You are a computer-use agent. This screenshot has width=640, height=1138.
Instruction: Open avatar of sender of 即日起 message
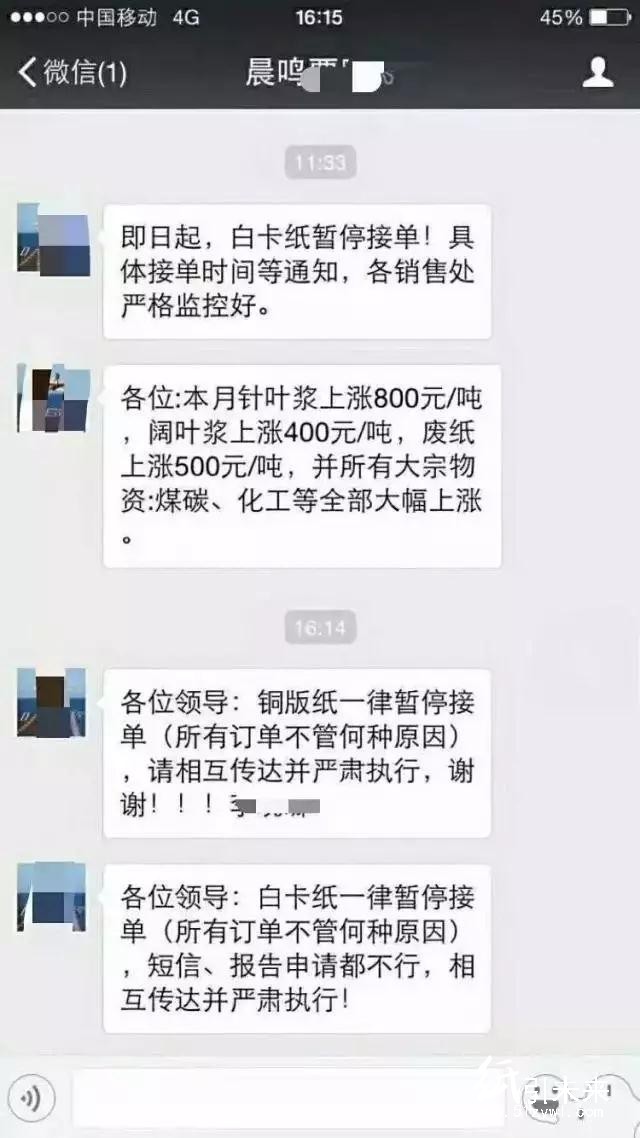pos(53,239)
